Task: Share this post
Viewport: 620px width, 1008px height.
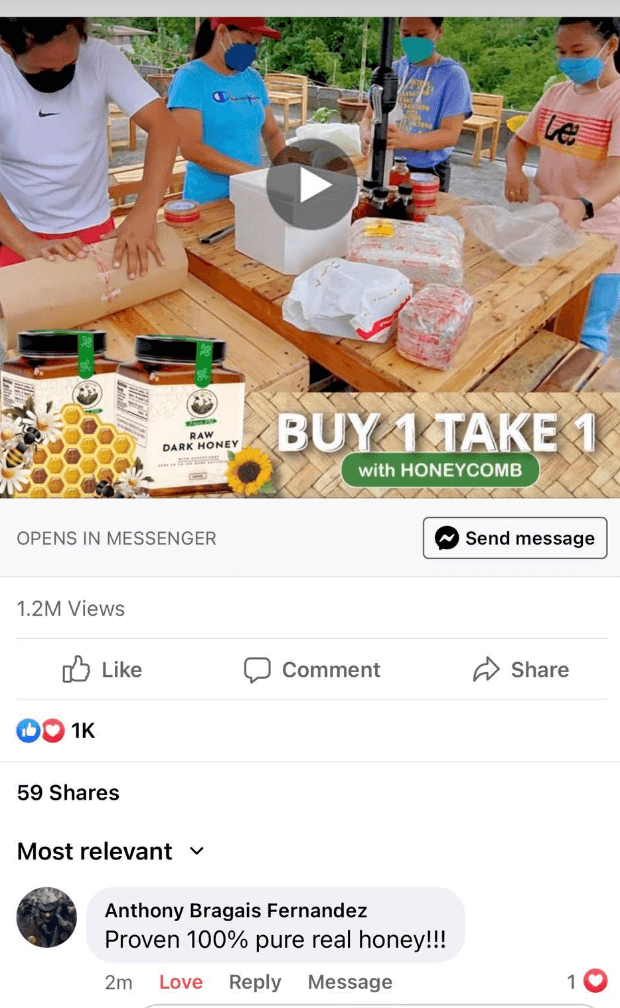Action: click(521, 669)
